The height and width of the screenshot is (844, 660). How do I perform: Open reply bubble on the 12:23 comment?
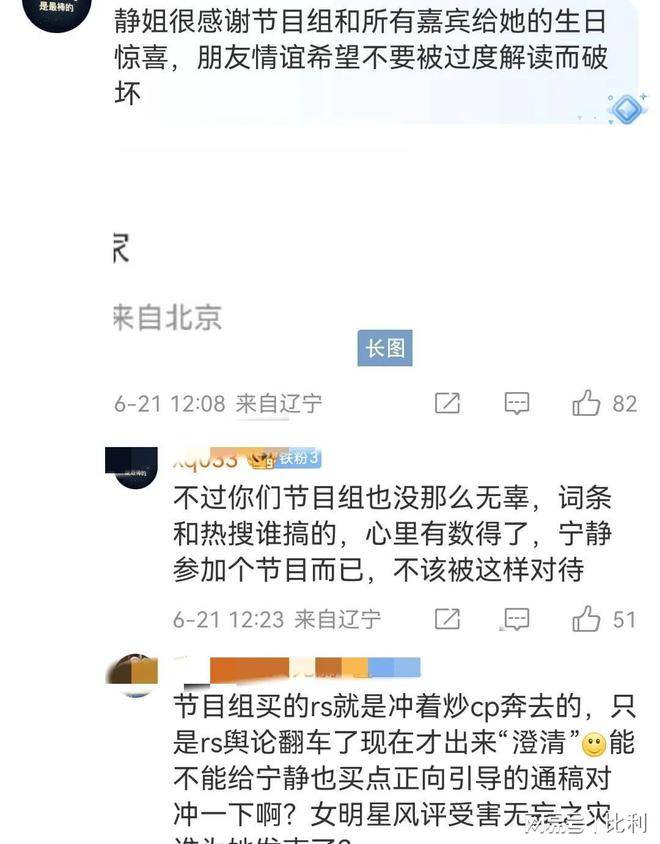click(x=516, y=619)
